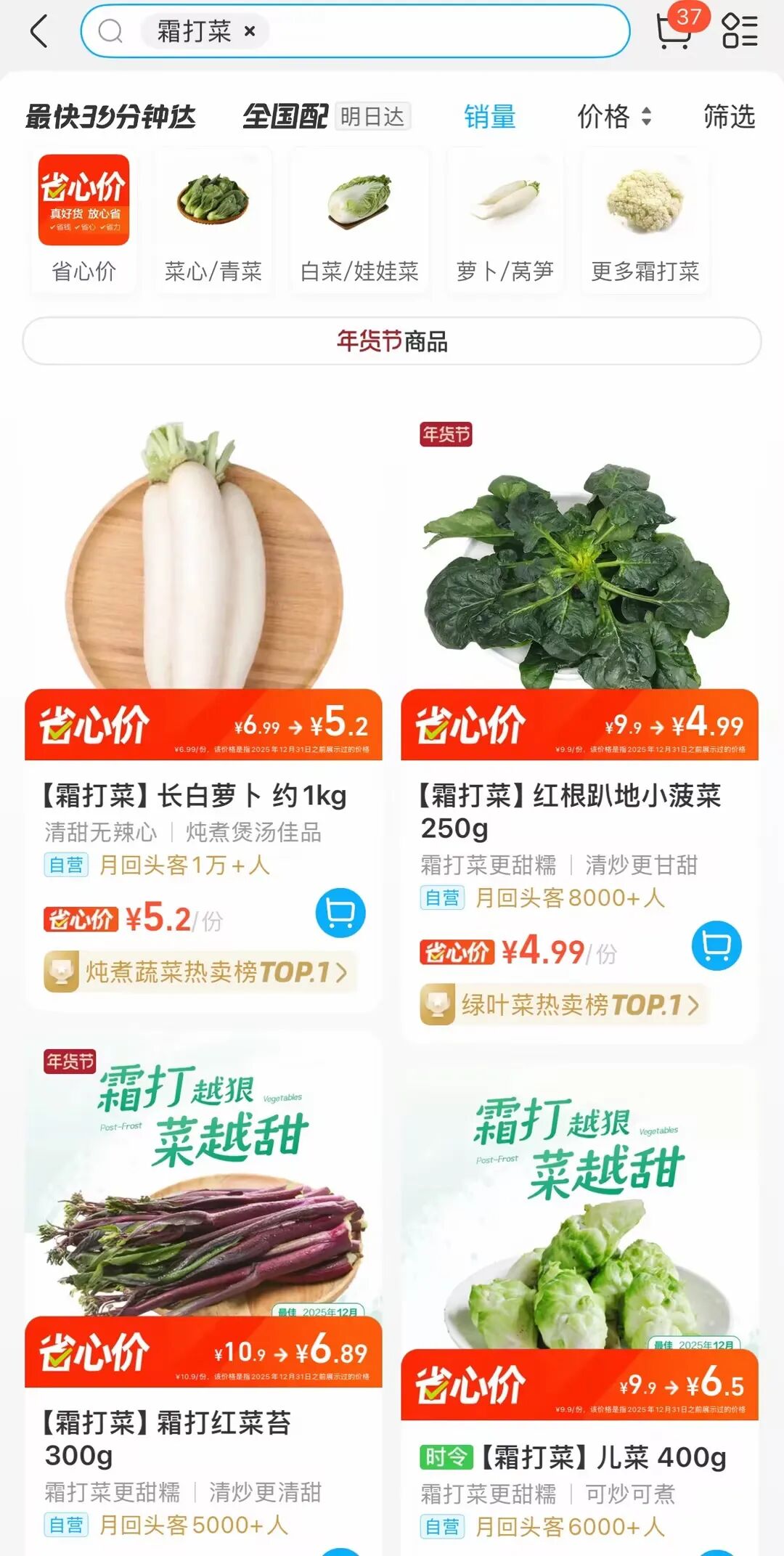Open the 筛选 filter options
This screenshot has width=784, height=1556.
pos(729,116)
